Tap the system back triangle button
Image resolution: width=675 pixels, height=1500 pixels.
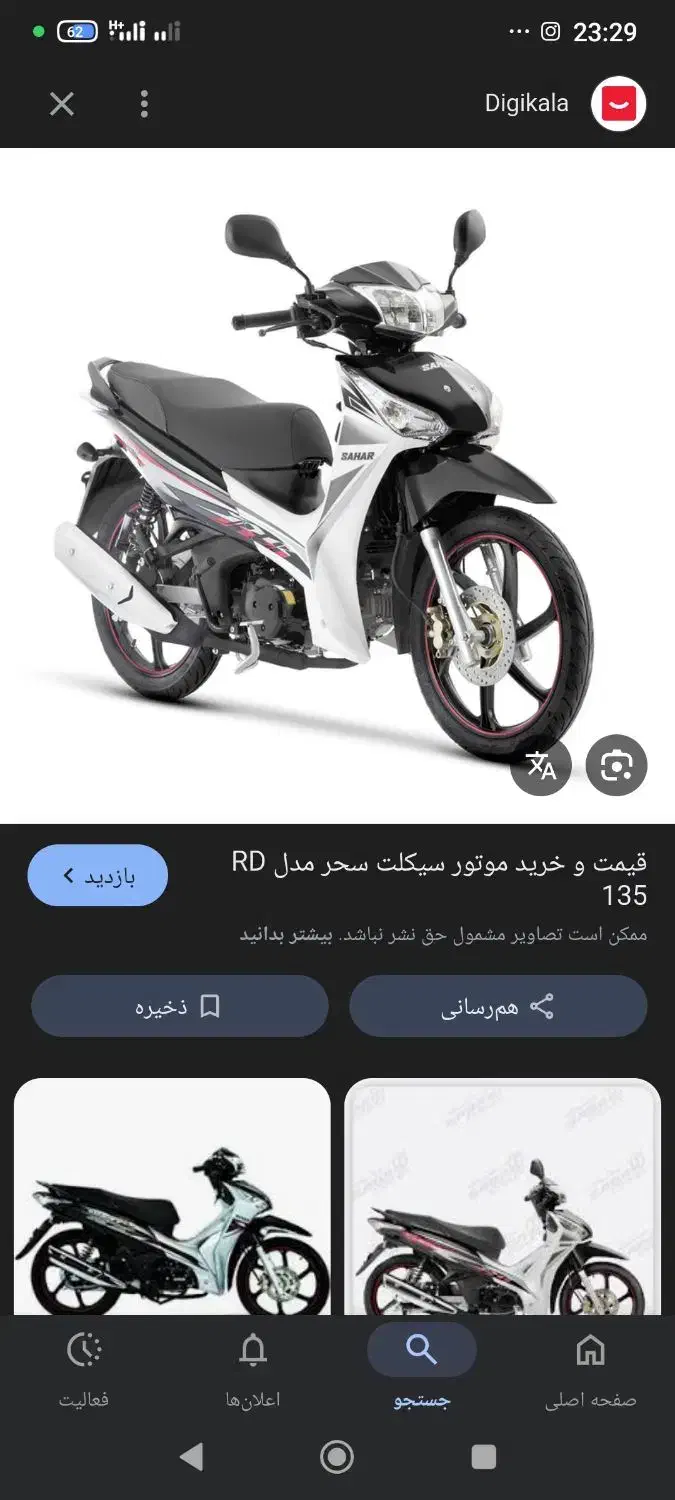191,1457
